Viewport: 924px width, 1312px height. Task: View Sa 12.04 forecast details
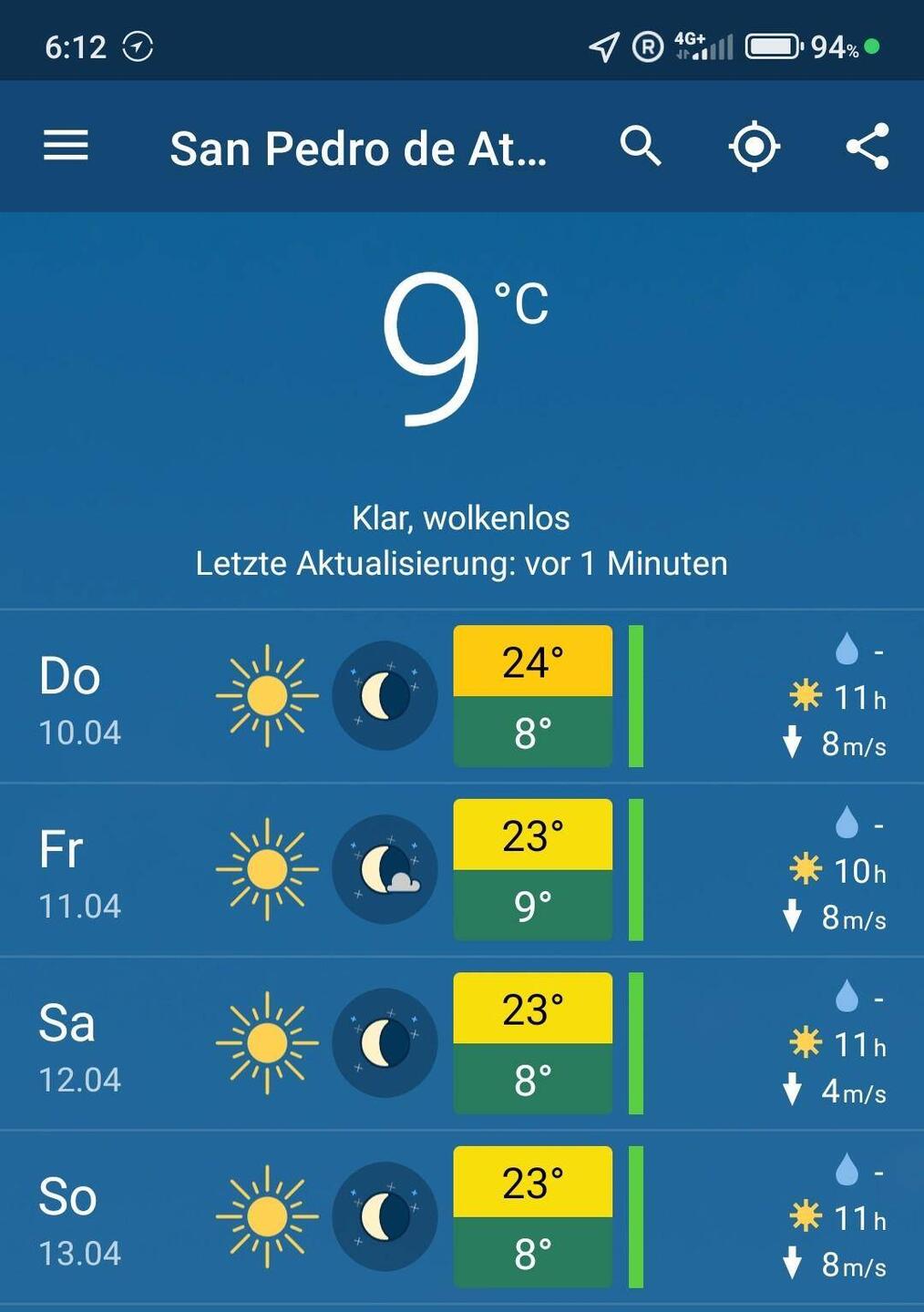461,1043
